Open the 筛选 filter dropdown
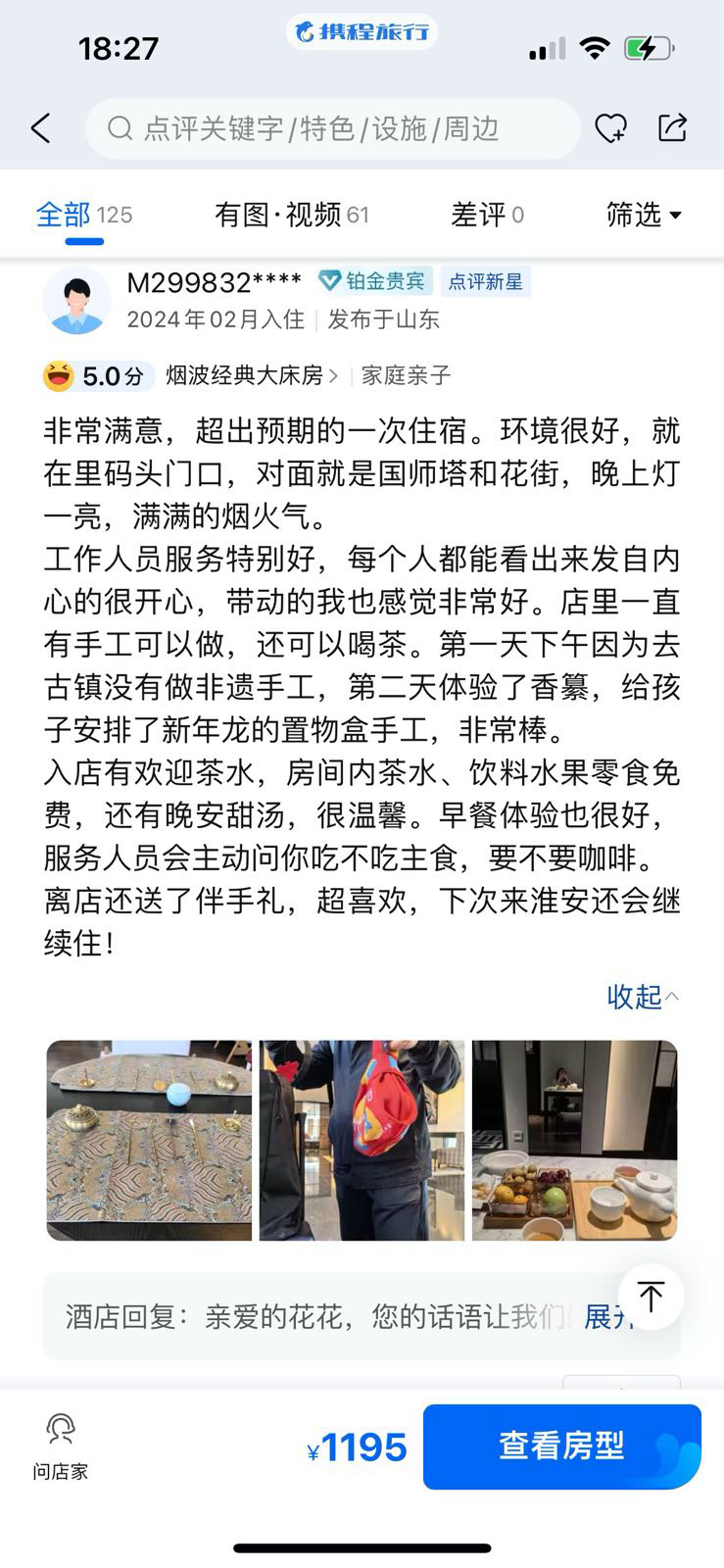Screen dimensions: 724x1568 [644, 215]
